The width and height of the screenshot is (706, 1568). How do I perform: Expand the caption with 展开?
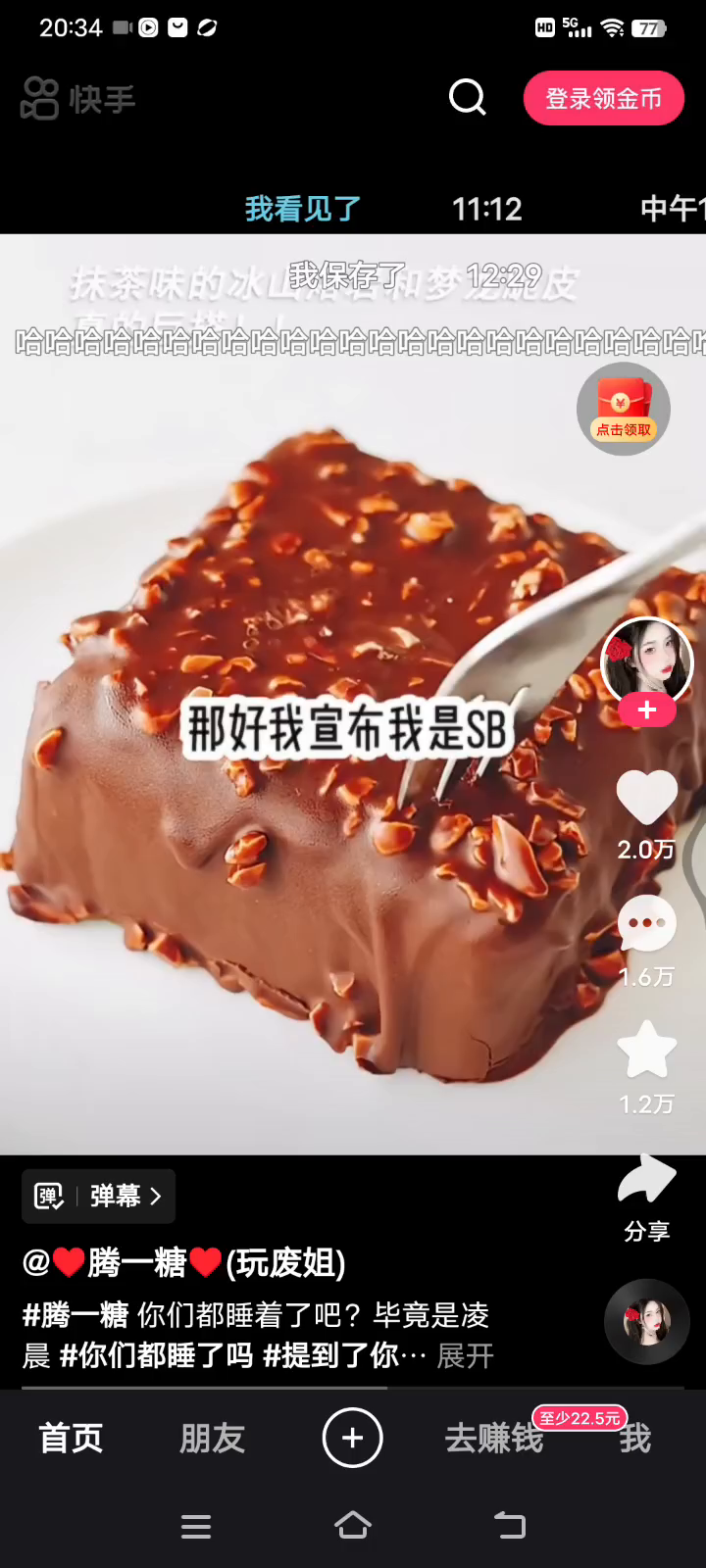465,1356
